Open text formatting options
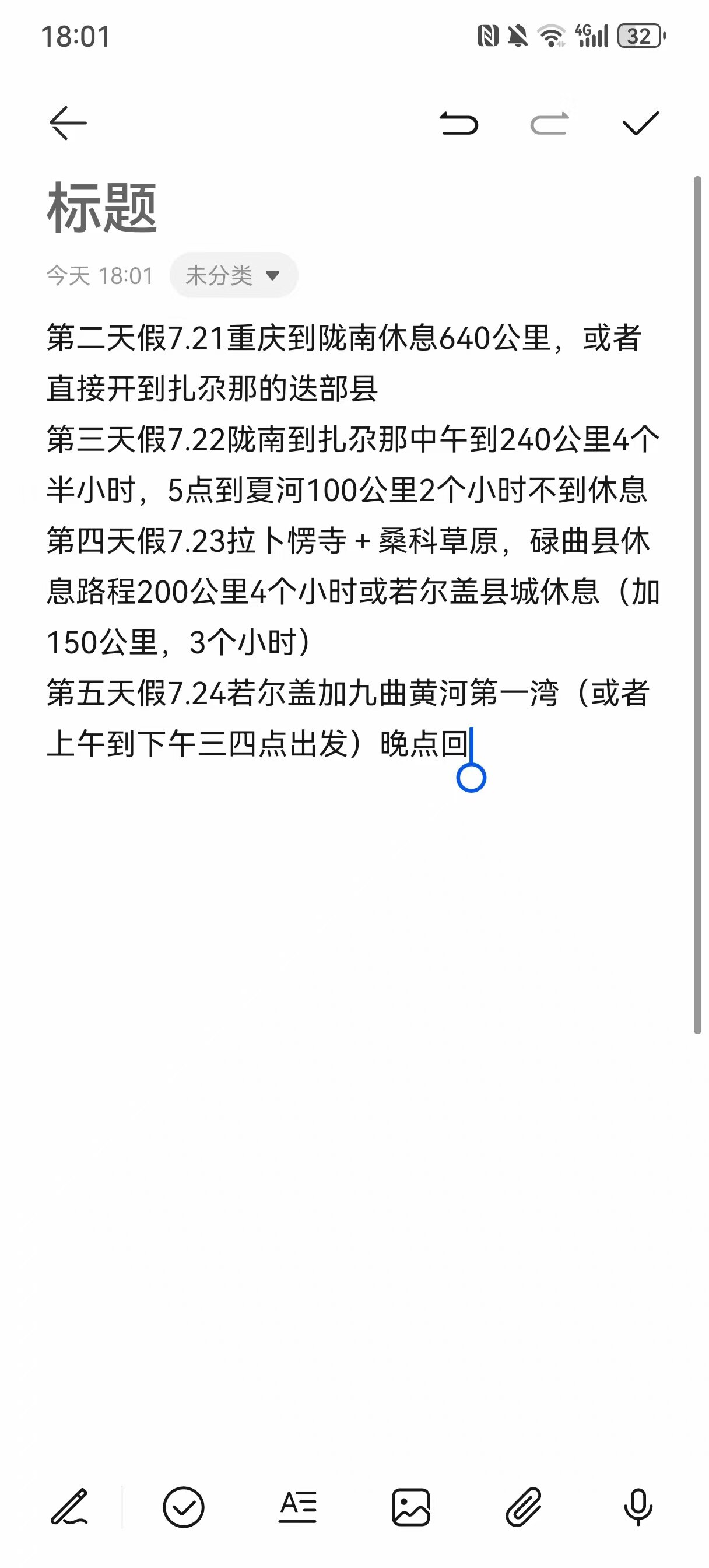 [x=297, y=1507]
